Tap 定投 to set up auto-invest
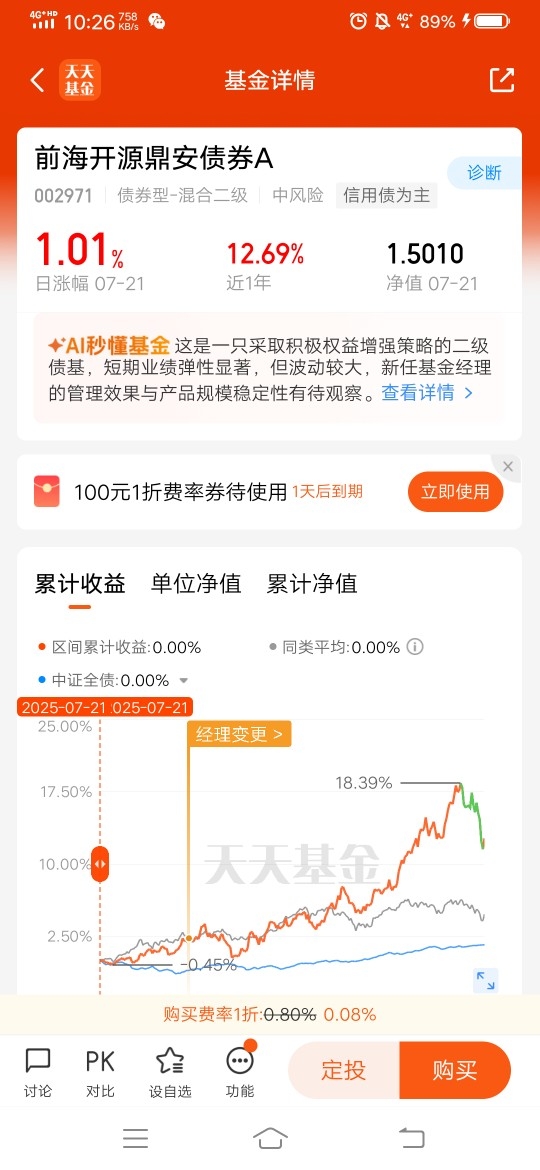Viewport: 540px width, 1170px height. click(344, 1071)
